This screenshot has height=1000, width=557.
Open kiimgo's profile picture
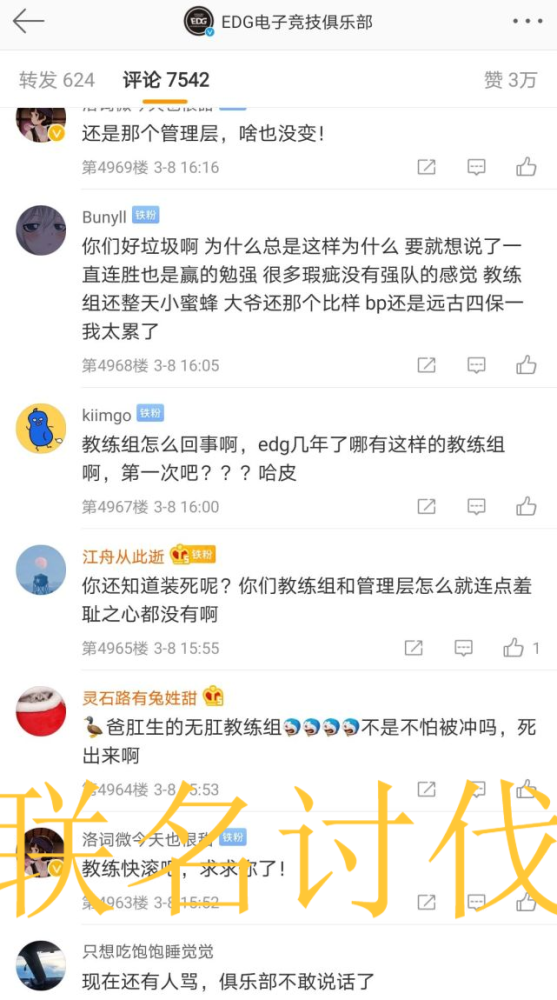[x=41, y=429]
